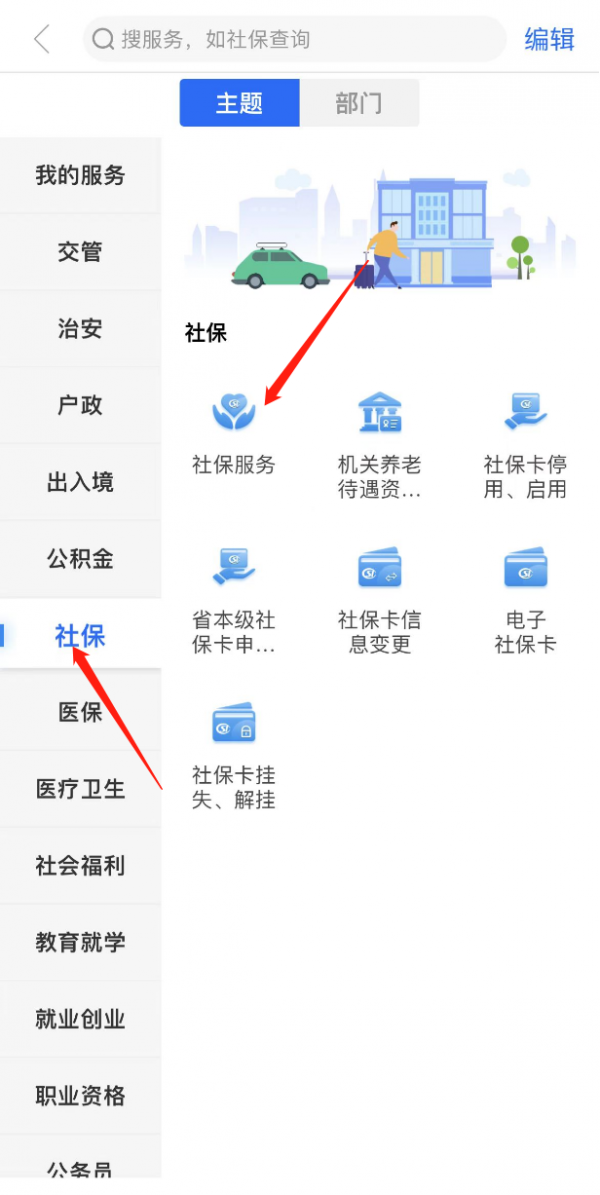Open the 公积金 category
The height and width of the screenshot is (1195, 600).
coord(80,559)
